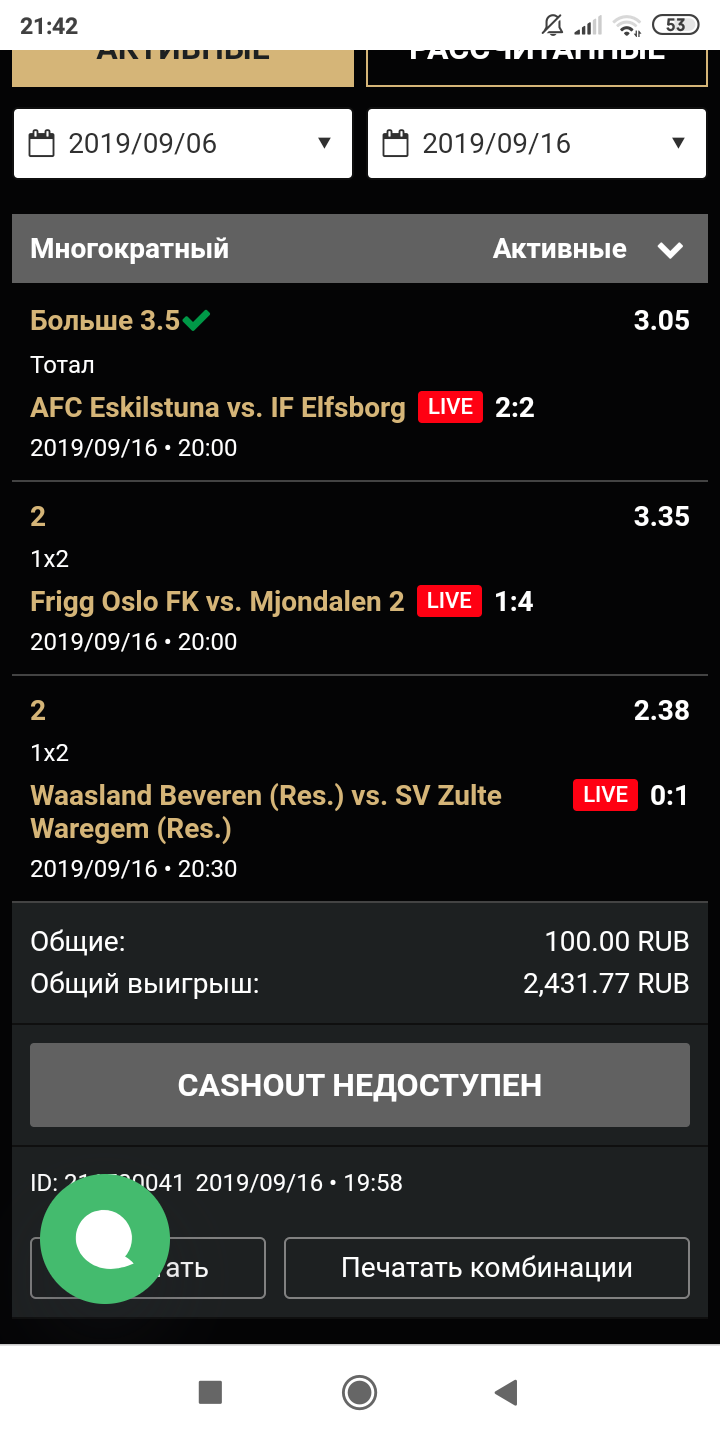This screenshot has width=720, height=1440.
Task: Tap Печатать комбинации
Action: tap(487, 1268)
